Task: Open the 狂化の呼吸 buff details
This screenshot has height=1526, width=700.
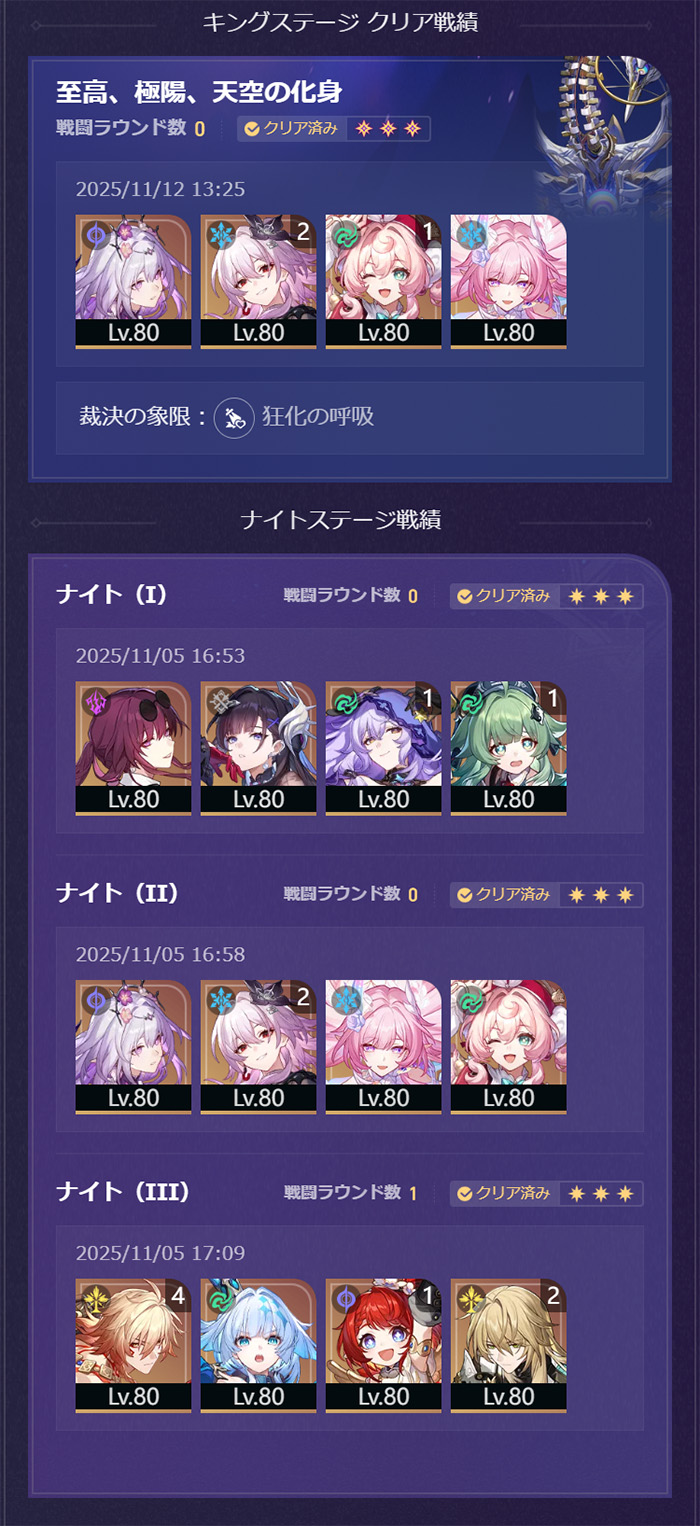Action: [234, 417]
